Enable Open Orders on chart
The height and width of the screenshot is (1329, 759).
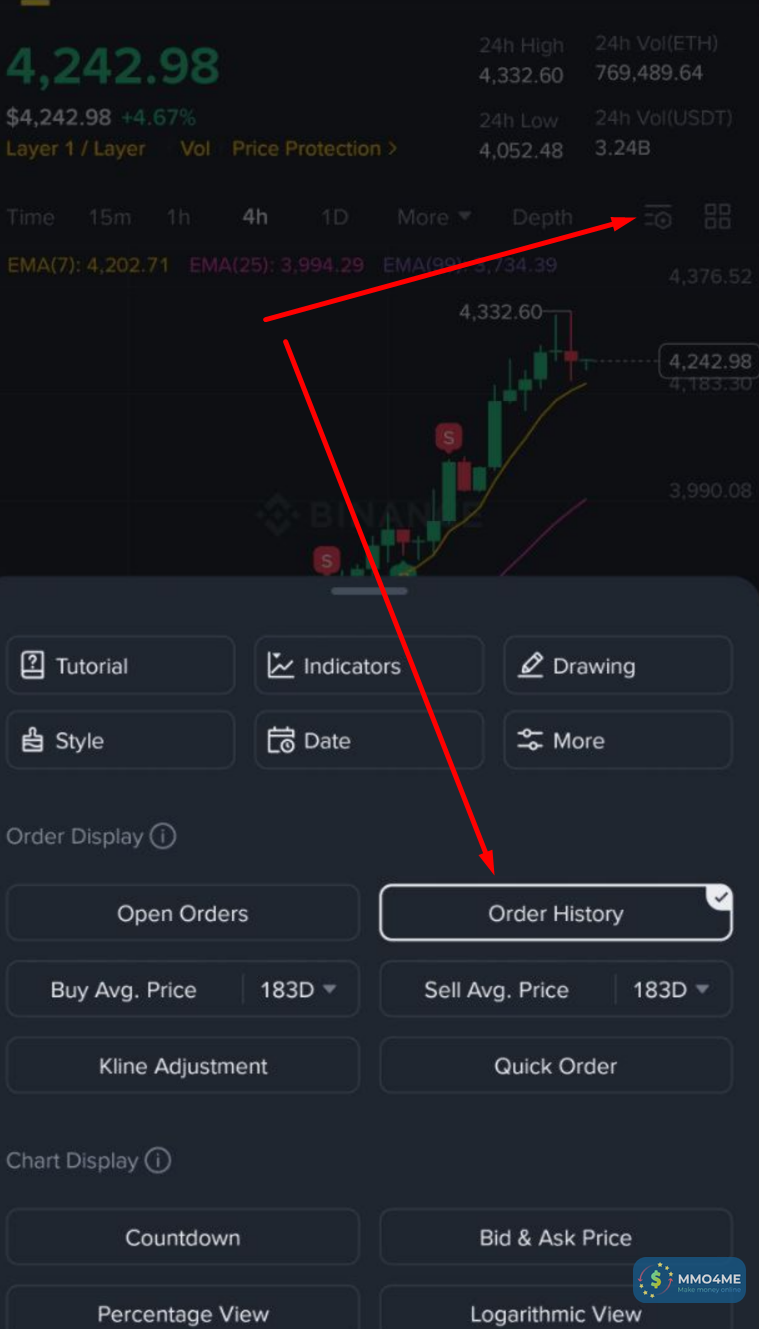182,913
